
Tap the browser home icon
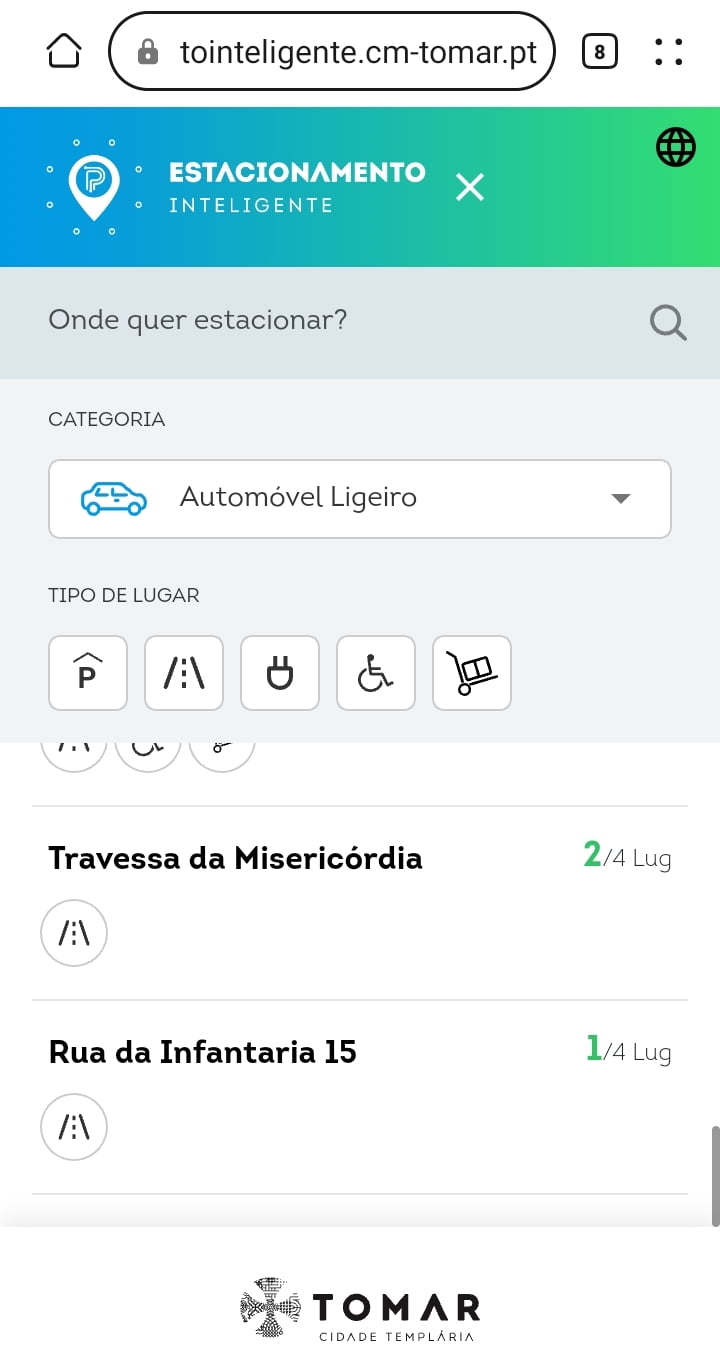click(x=64, y=51)
